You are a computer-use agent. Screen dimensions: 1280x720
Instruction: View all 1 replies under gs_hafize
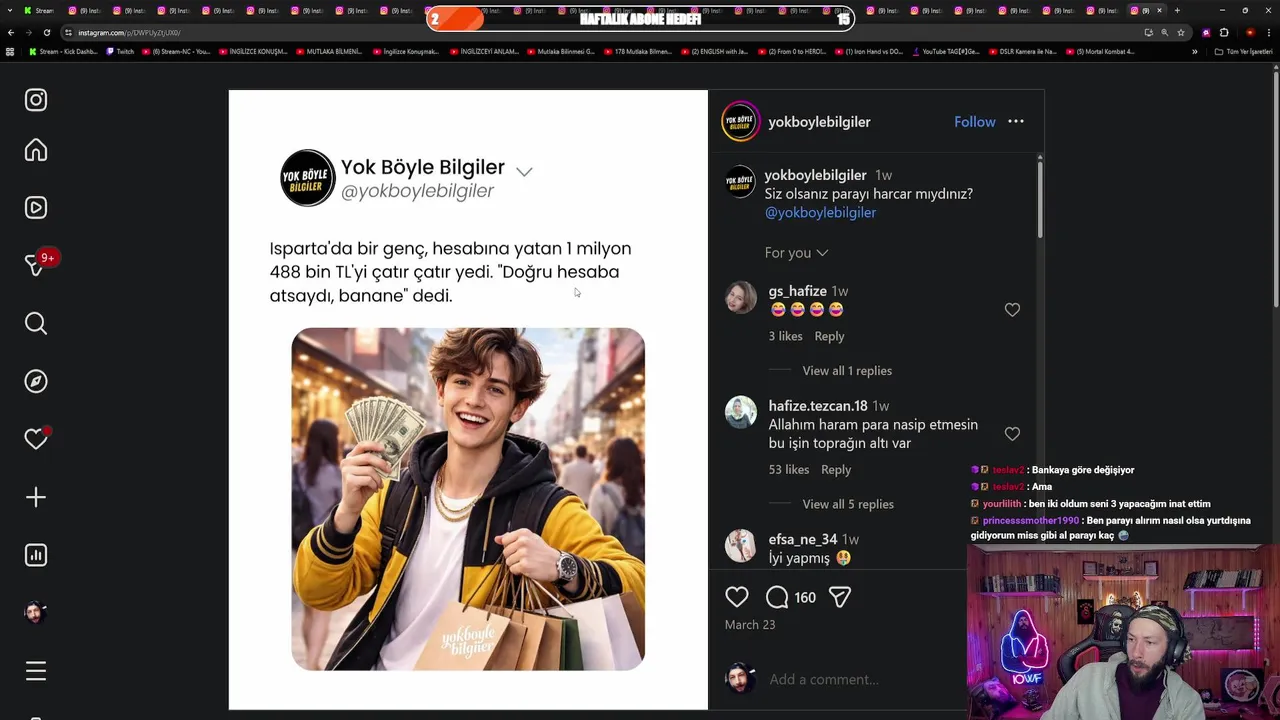[x=847, y=371]
